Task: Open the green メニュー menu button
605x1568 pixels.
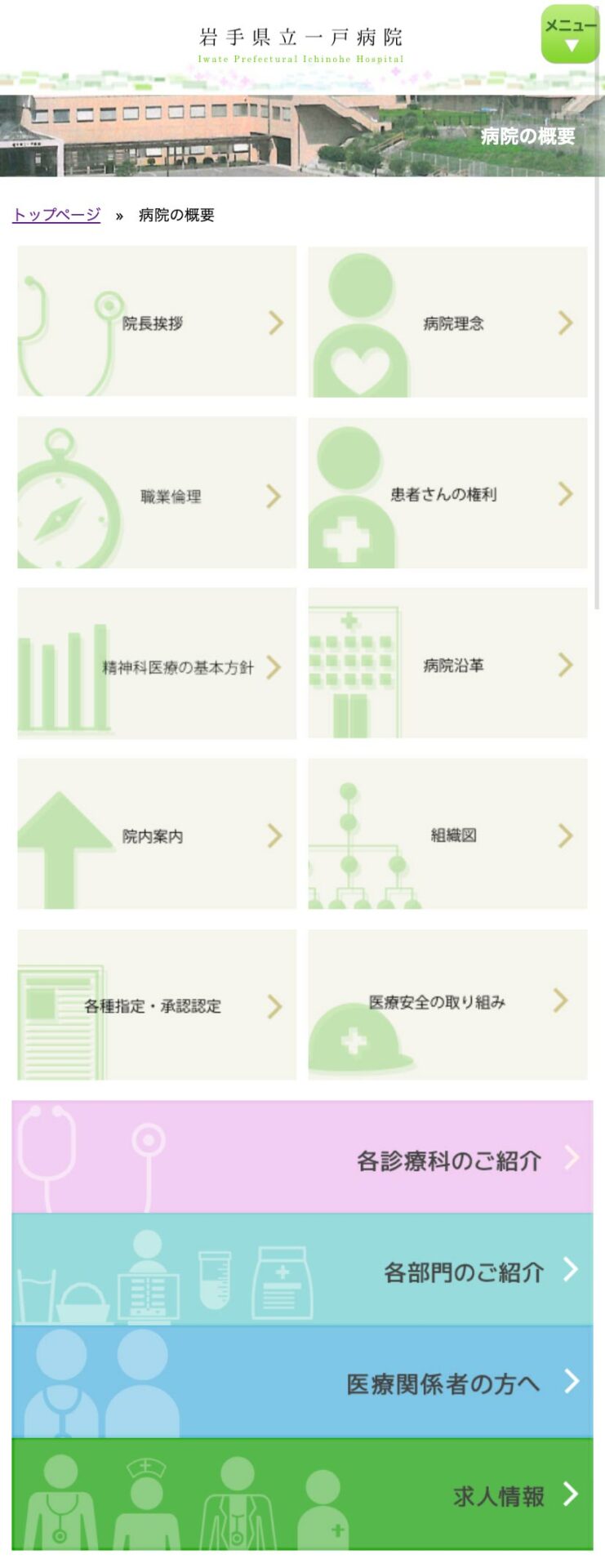Action: pos(570,34)
